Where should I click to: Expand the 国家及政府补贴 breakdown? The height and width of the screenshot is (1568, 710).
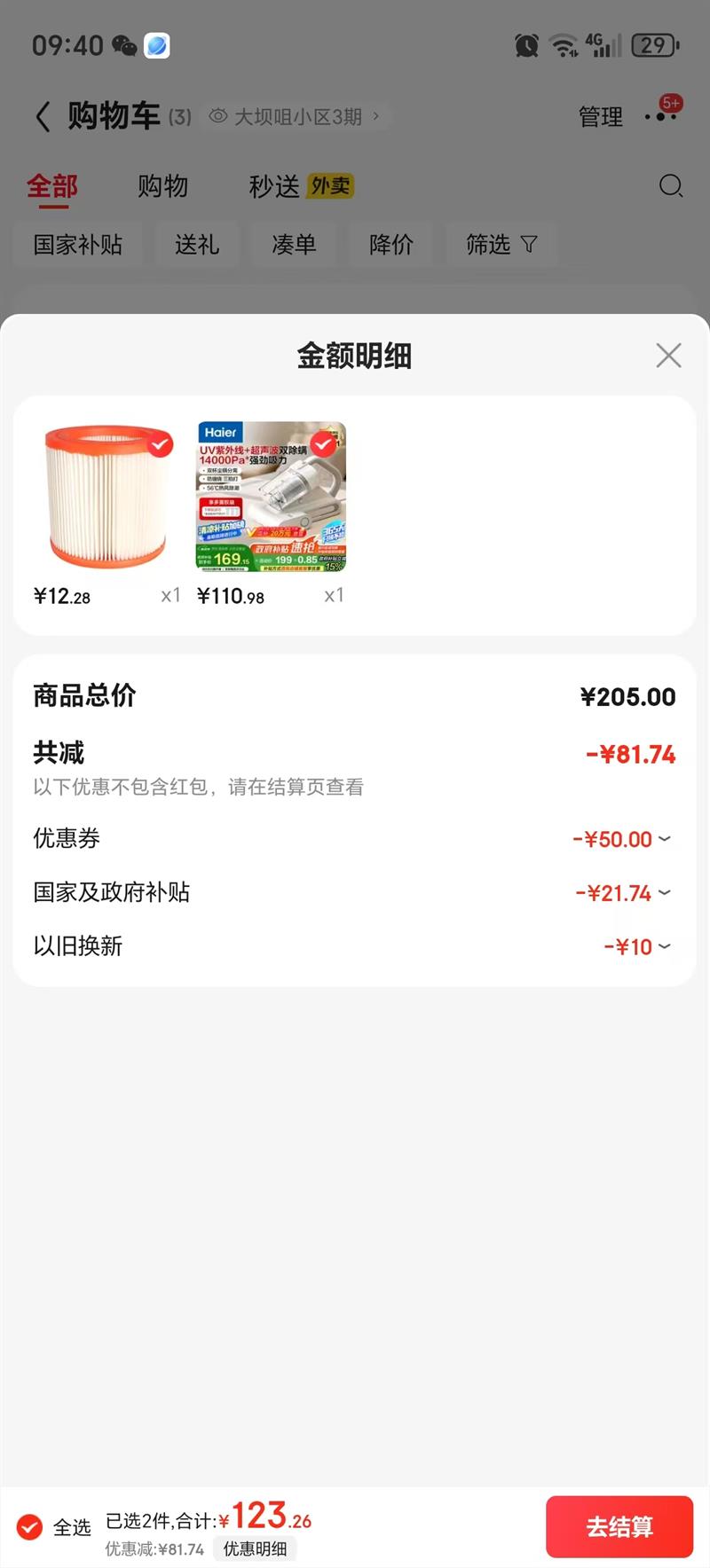tap(623, 893)
